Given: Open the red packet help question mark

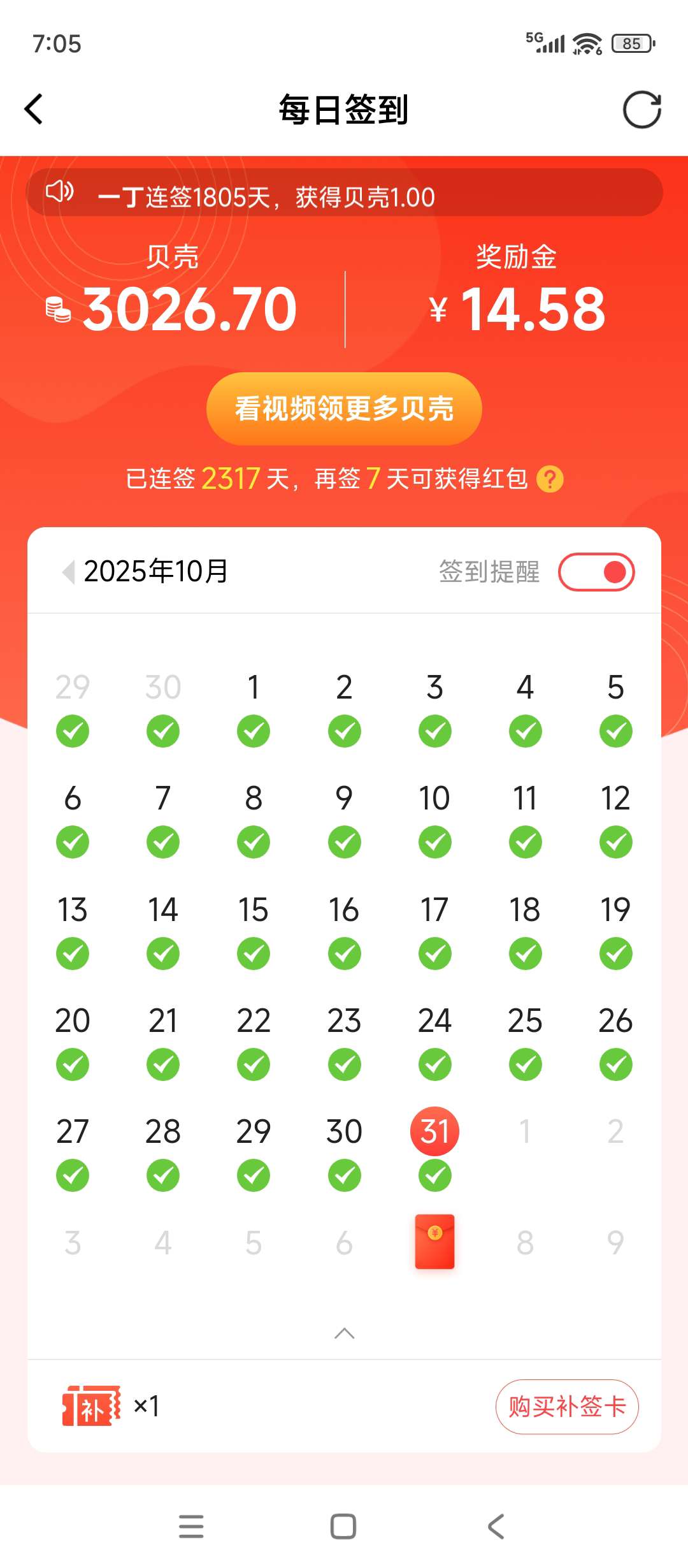Looking at the screenshot, I should point(550,479).
